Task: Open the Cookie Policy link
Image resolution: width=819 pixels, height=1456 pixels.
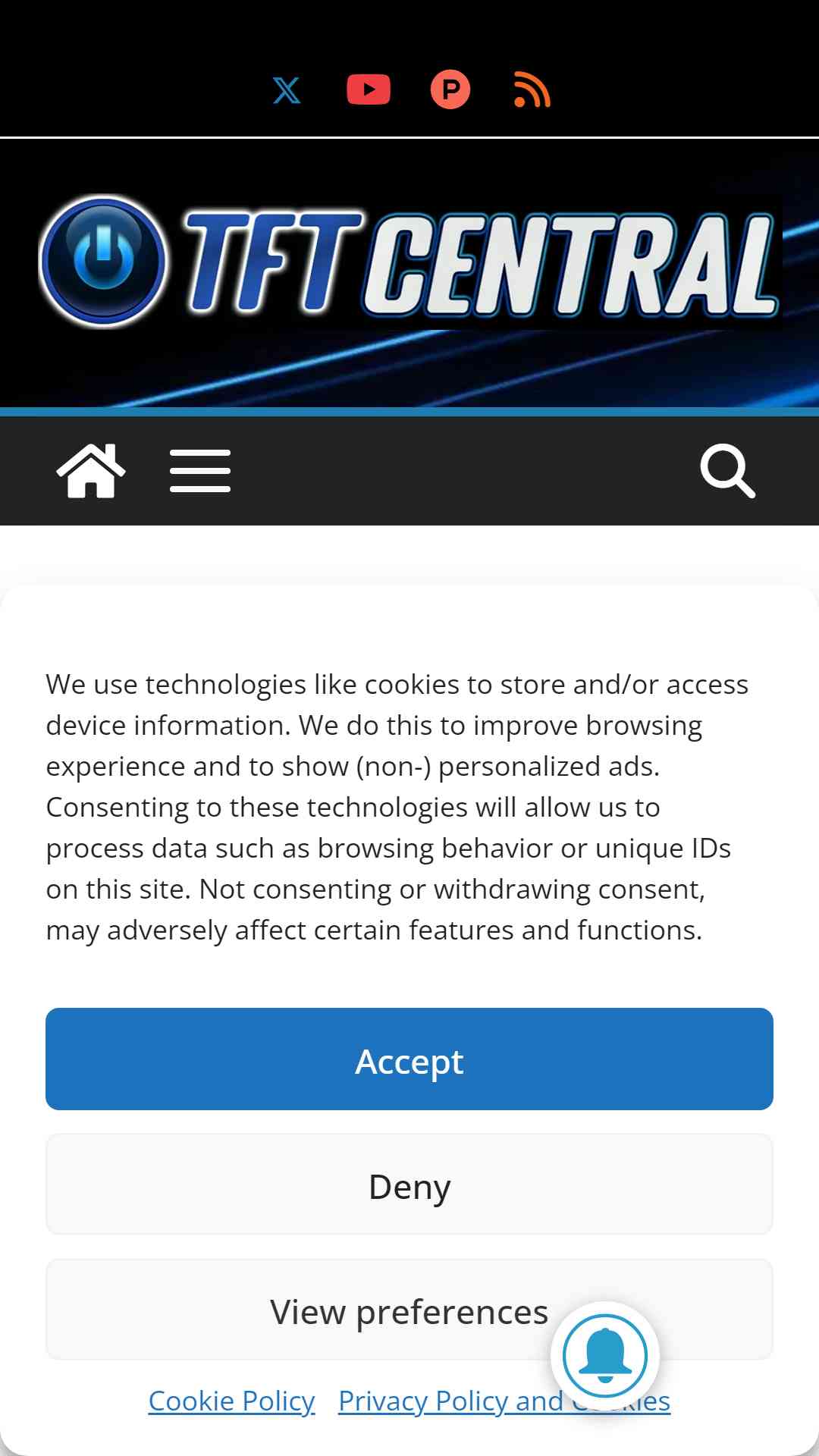Action: [231, 1401]
